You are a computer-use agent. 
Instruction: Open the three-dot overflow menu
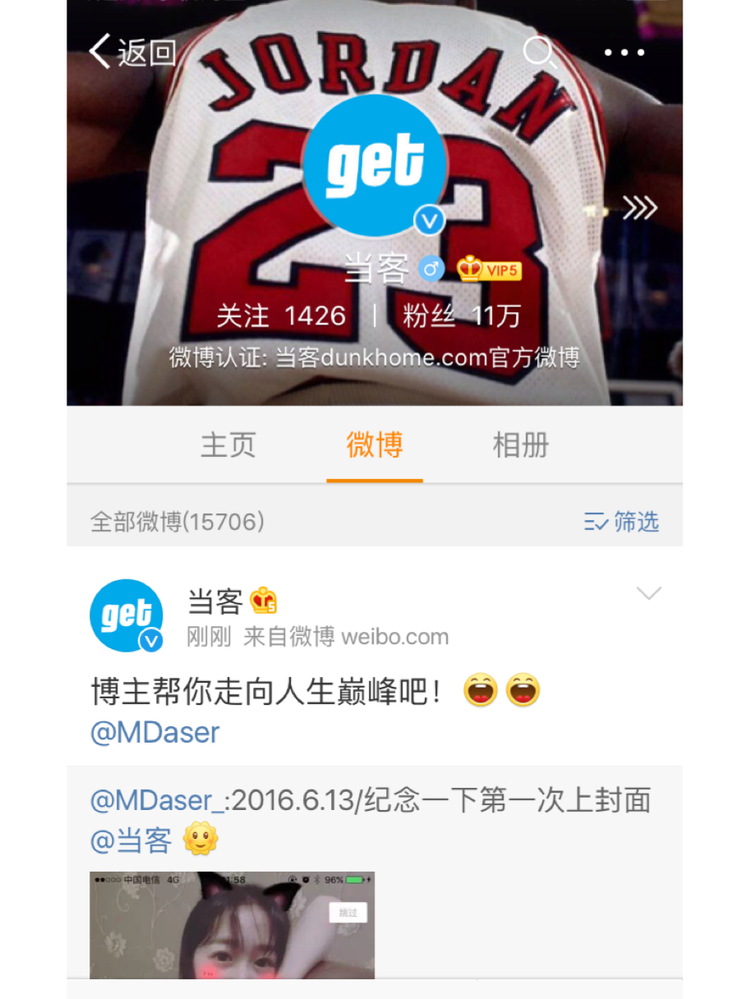click(x=624, y=52)
